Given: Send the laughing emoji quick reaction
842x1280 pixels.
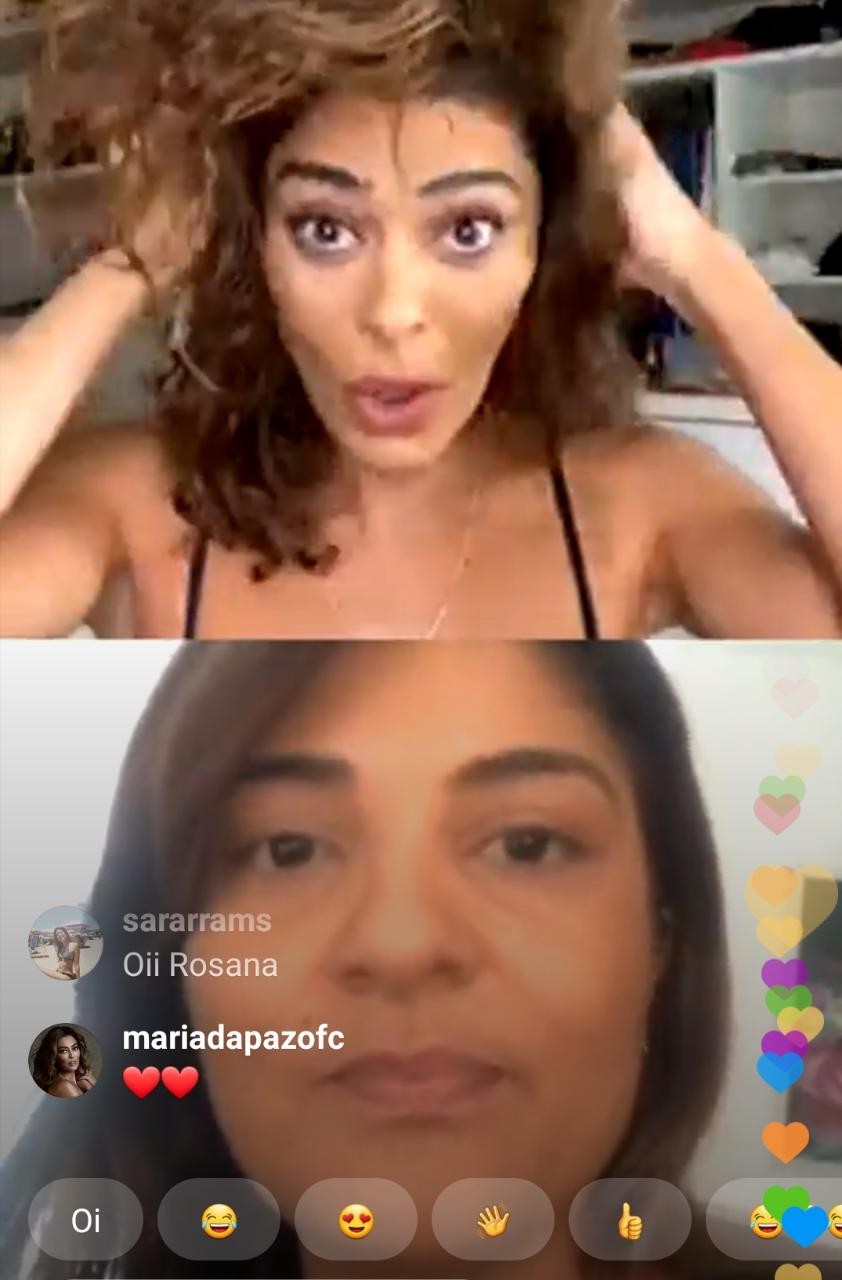Looking at the screenshot, I should [219, 1220].
